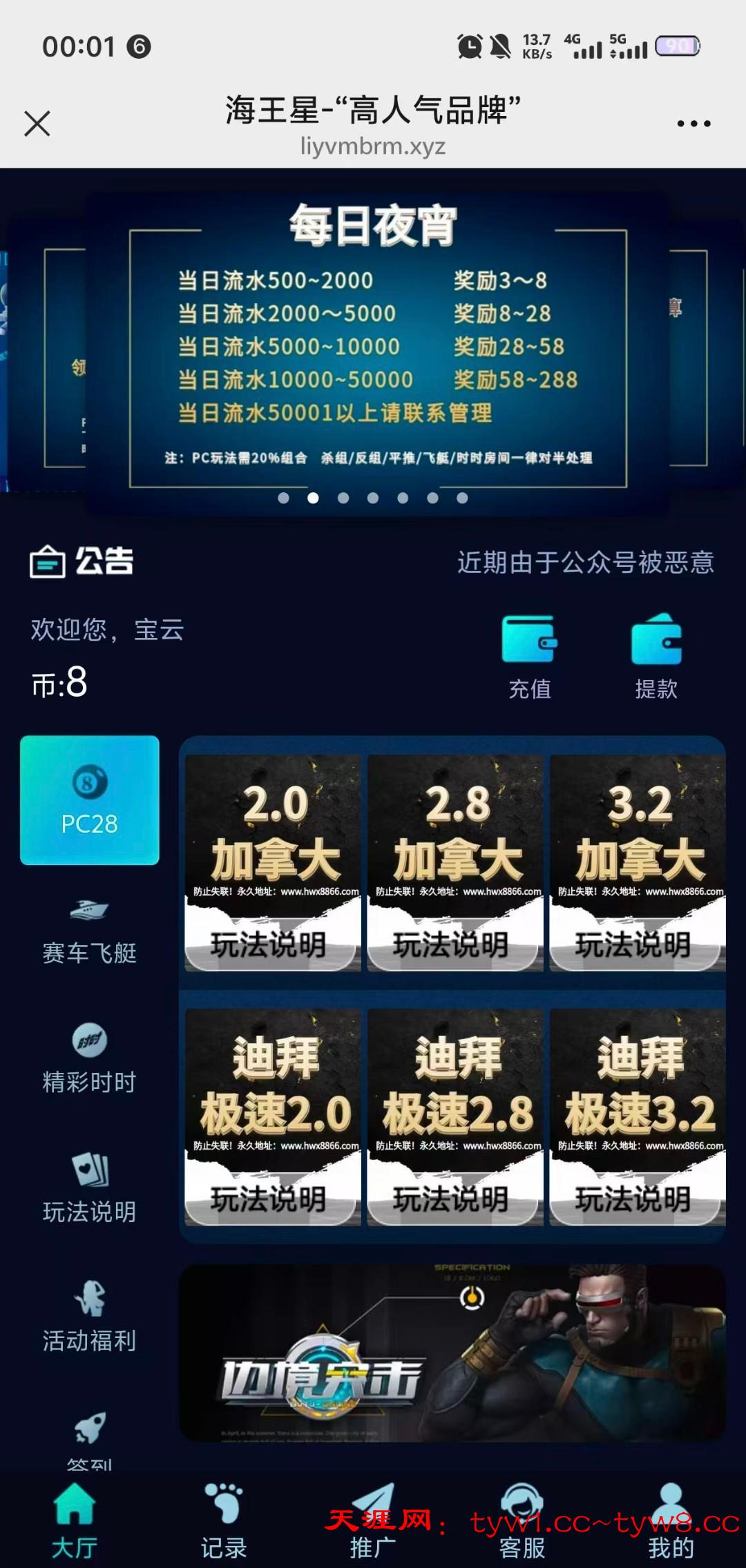The height and width of the screenshot is (1568, 746).
Task: Switch to 精彩时时 category
Action: click(x=90, y=1060)
